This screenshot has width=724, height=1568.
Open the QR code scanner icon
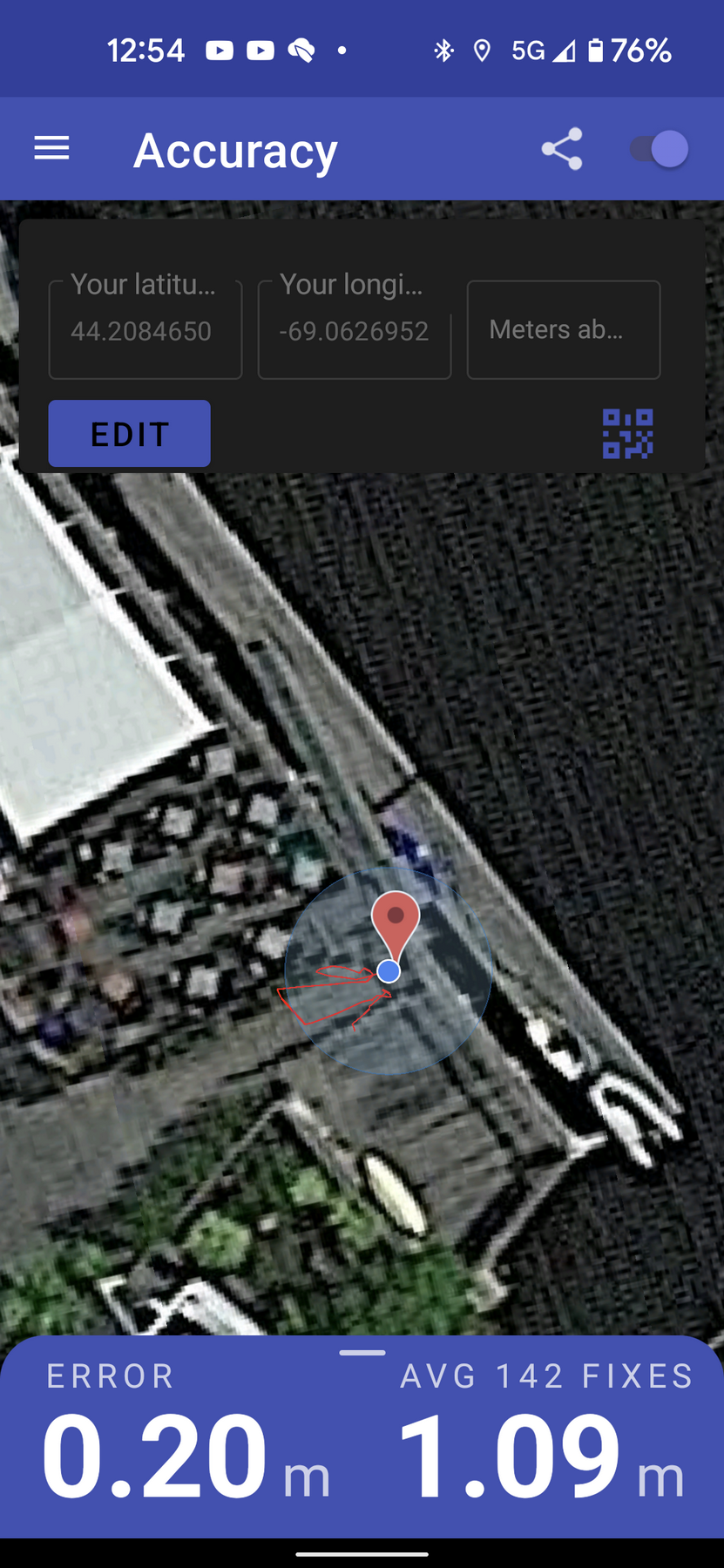tap(628, 434)
